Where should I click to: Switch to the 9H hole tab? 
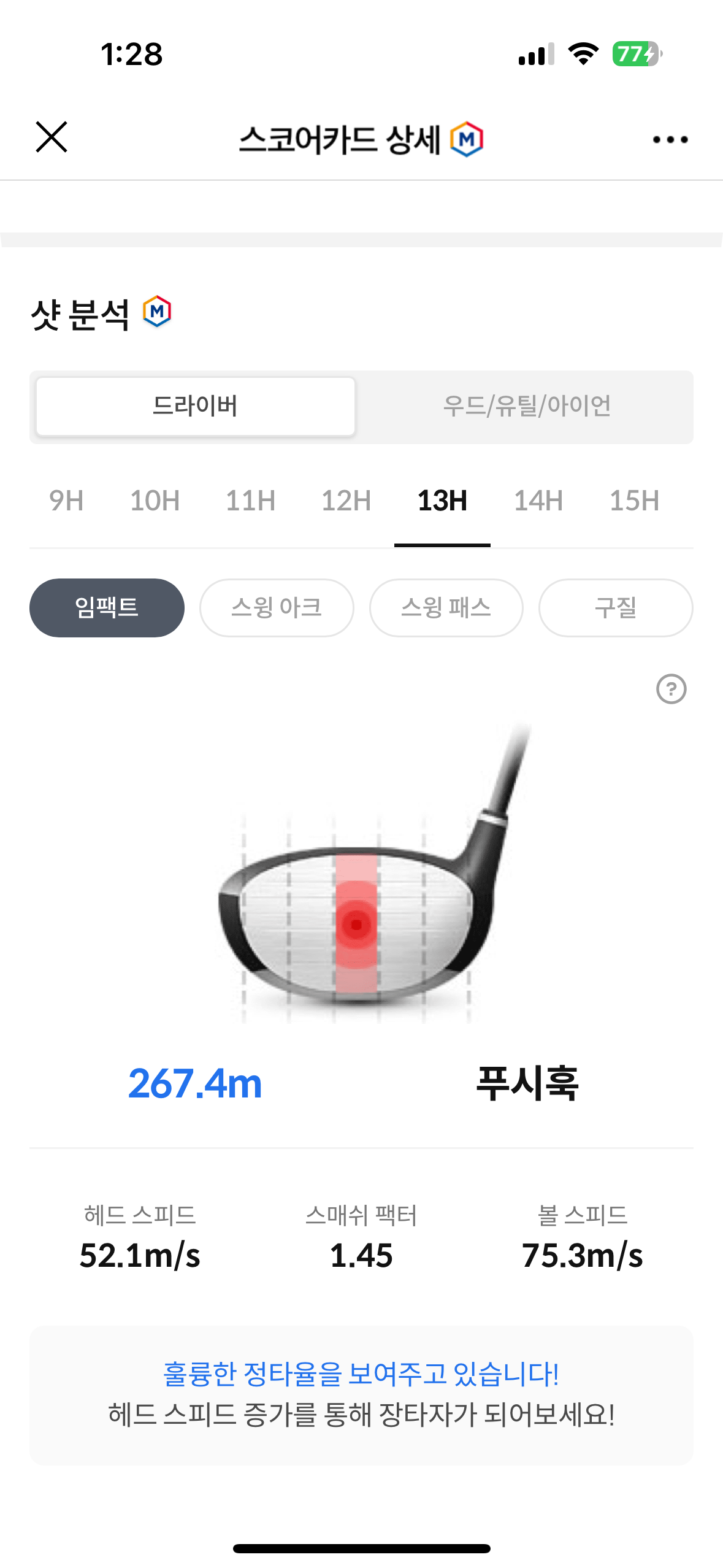66,501
